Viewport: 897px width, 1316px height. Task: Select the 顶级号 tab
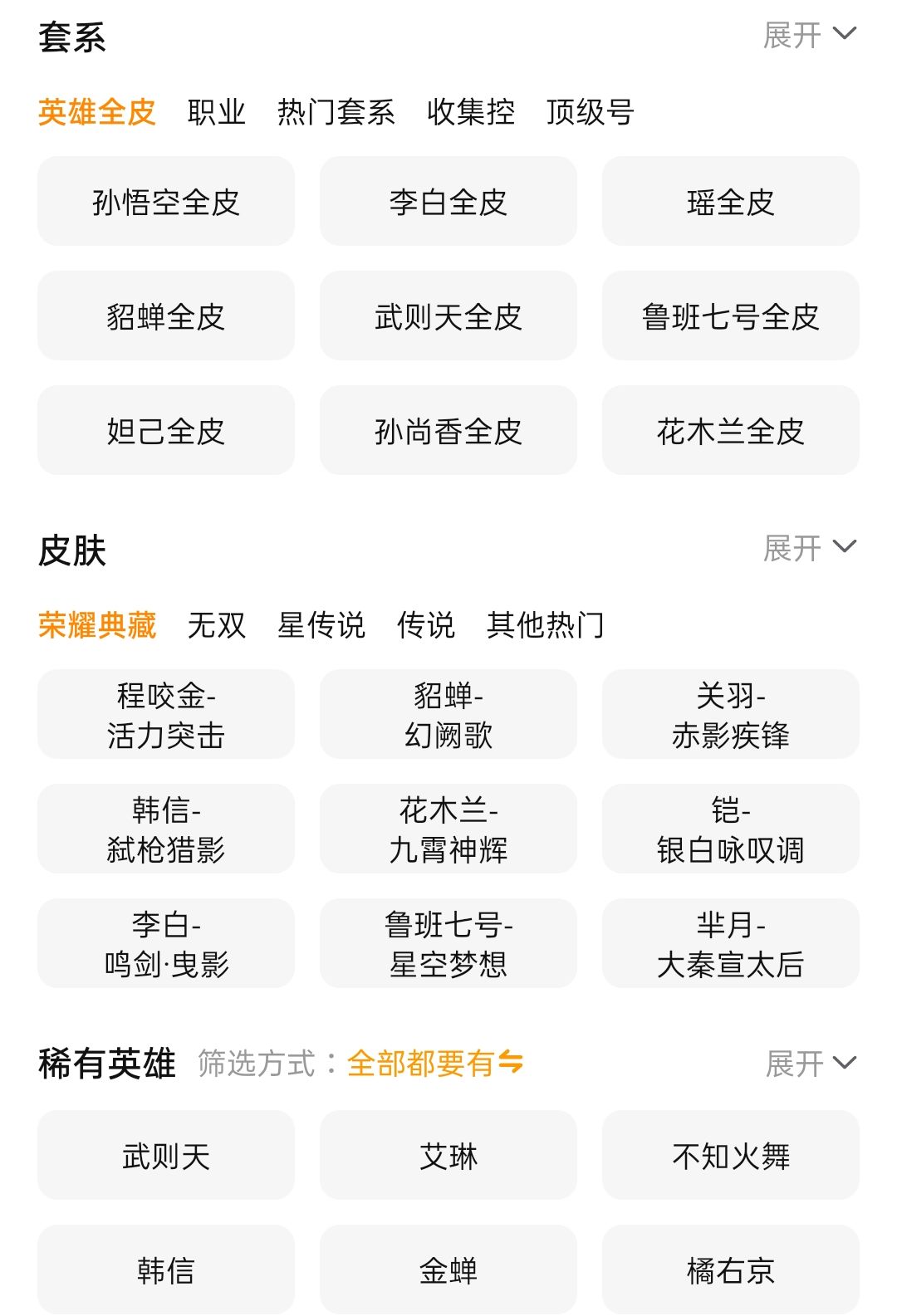591,112
